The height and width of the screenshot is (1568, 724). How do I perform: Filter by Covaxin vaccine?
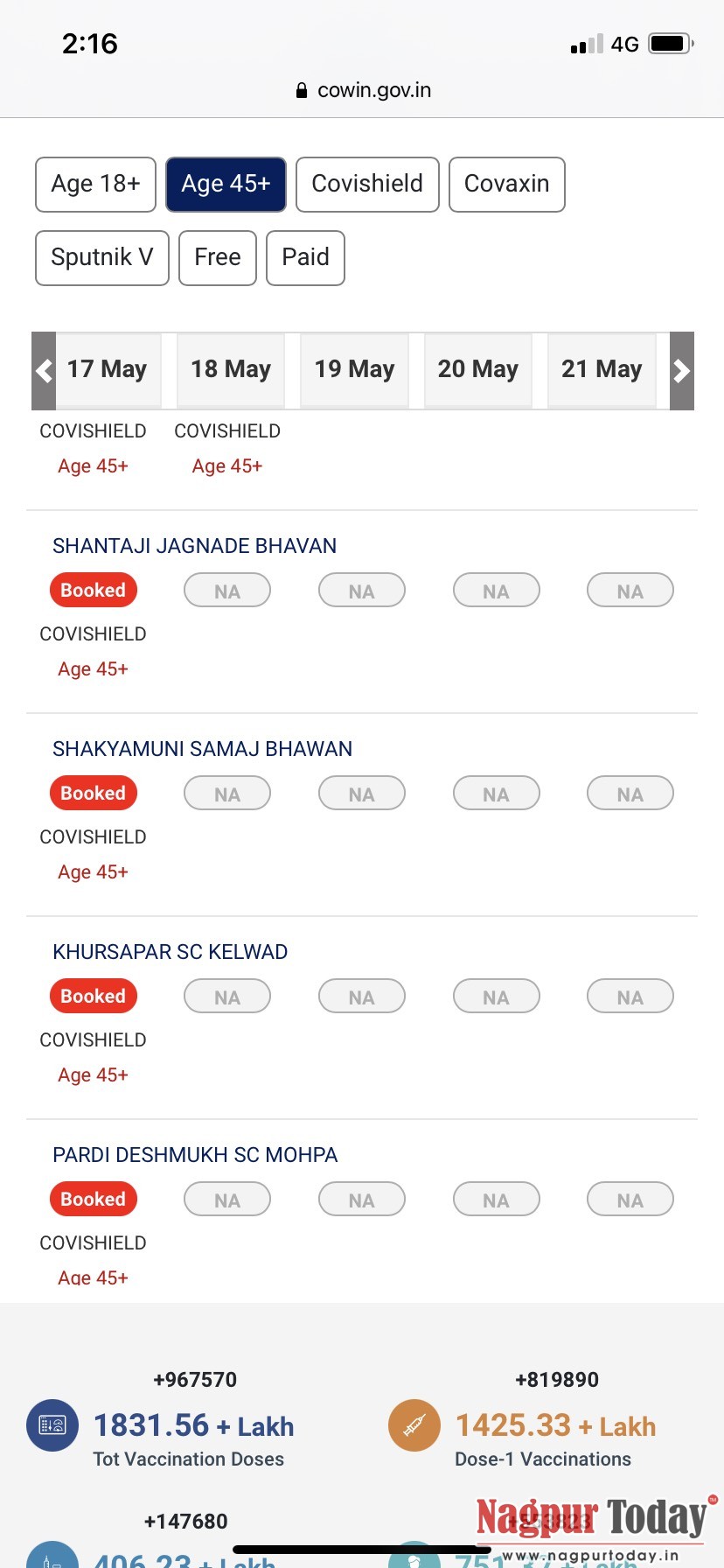click(x=506, y=184)
